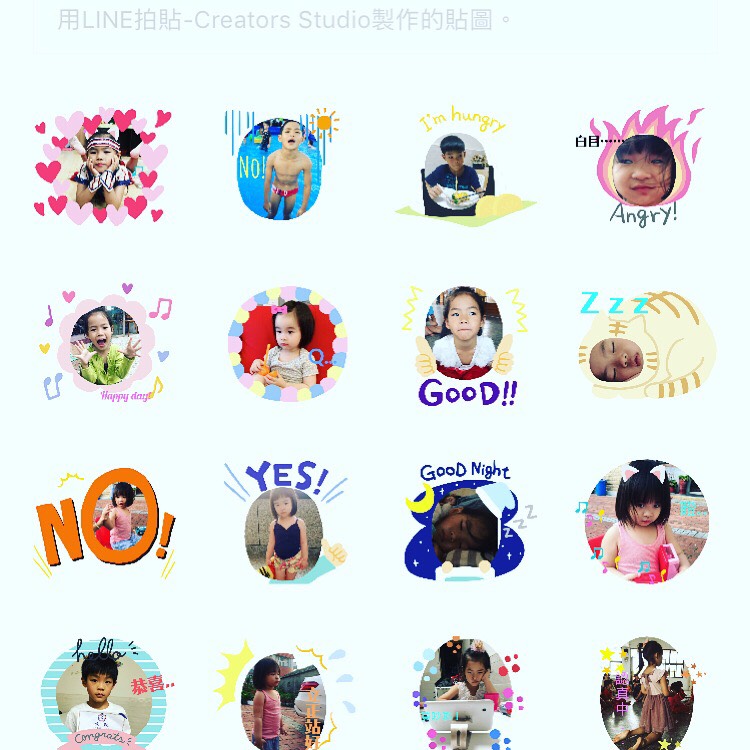Screen dimensions: 750x750
Task: Select the "YES!" sticker
Action: (x=284, y=520)
